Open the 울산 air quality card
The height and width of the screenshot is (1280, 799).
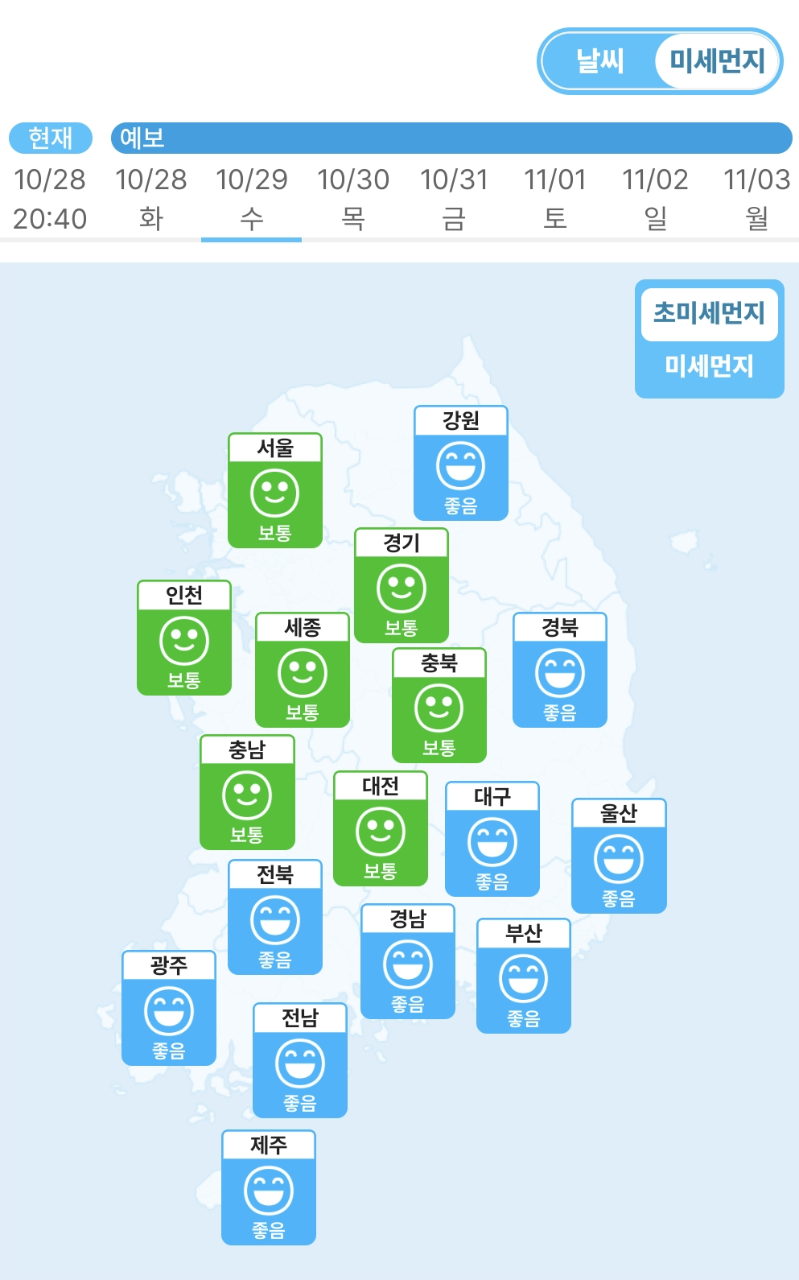(x=619, y=855)
